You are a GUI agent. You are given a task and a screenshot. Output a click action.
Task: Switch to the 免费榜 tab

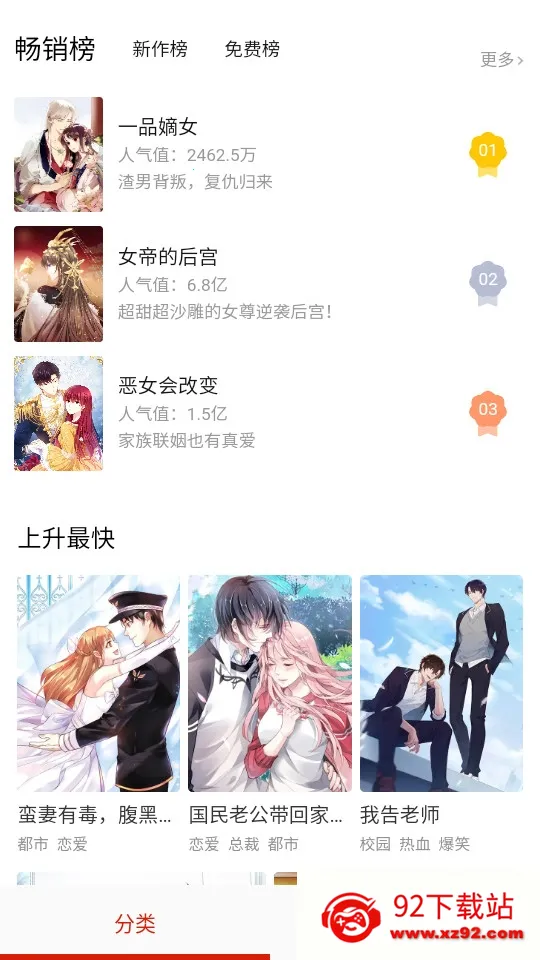(252, 49)
